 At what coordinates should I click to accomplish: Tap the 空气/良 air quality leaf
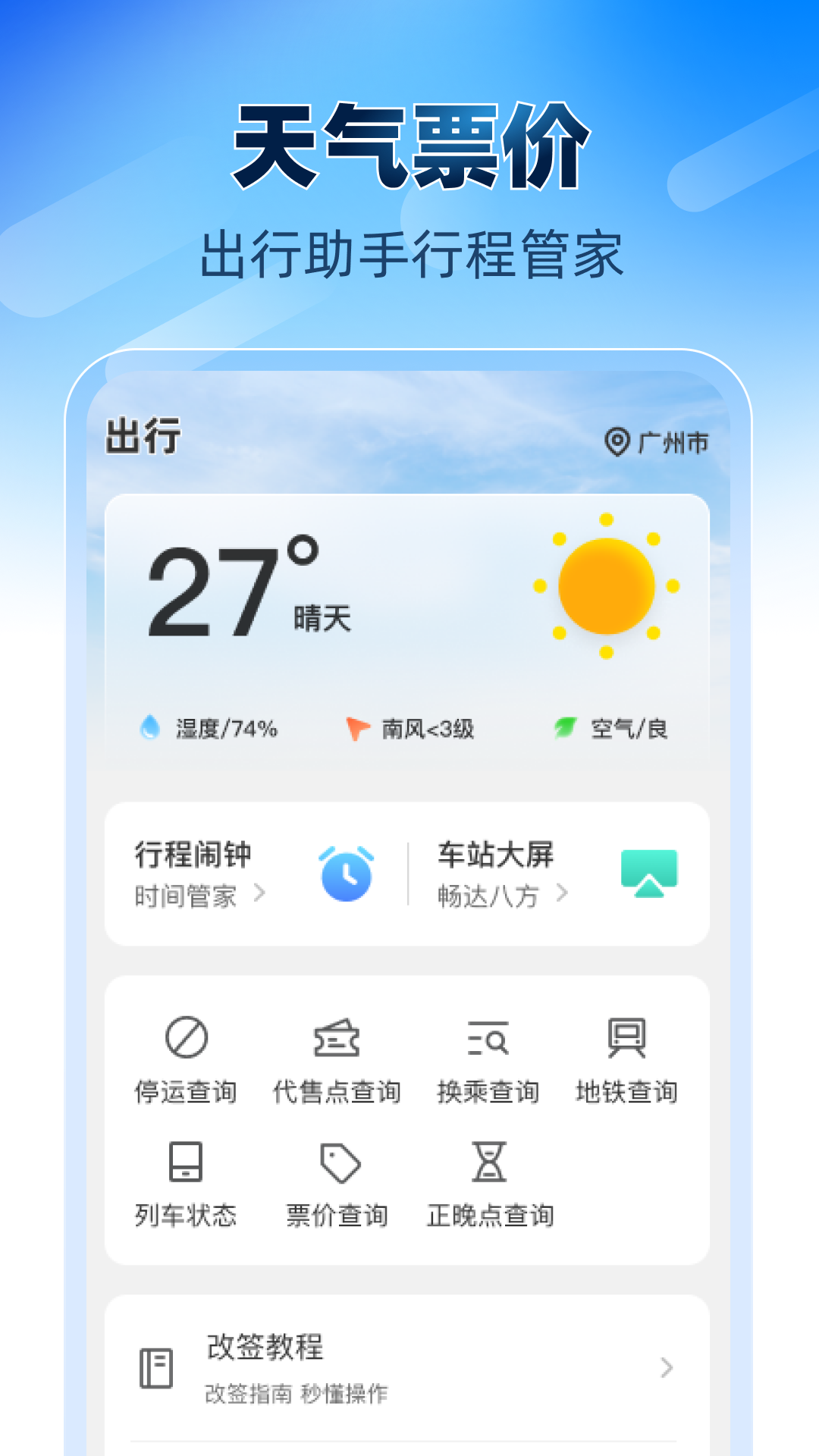(563, 727)
